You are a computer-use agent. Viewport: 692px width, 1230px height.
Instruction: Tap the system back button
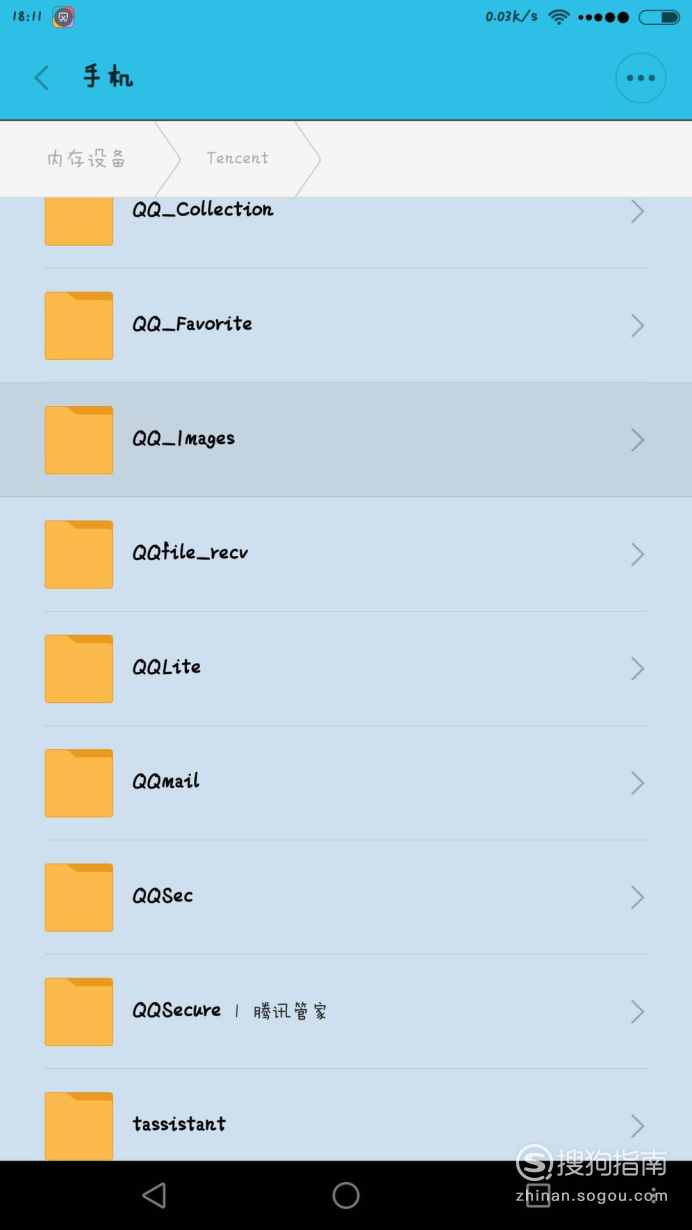(x=154, y=1195)
